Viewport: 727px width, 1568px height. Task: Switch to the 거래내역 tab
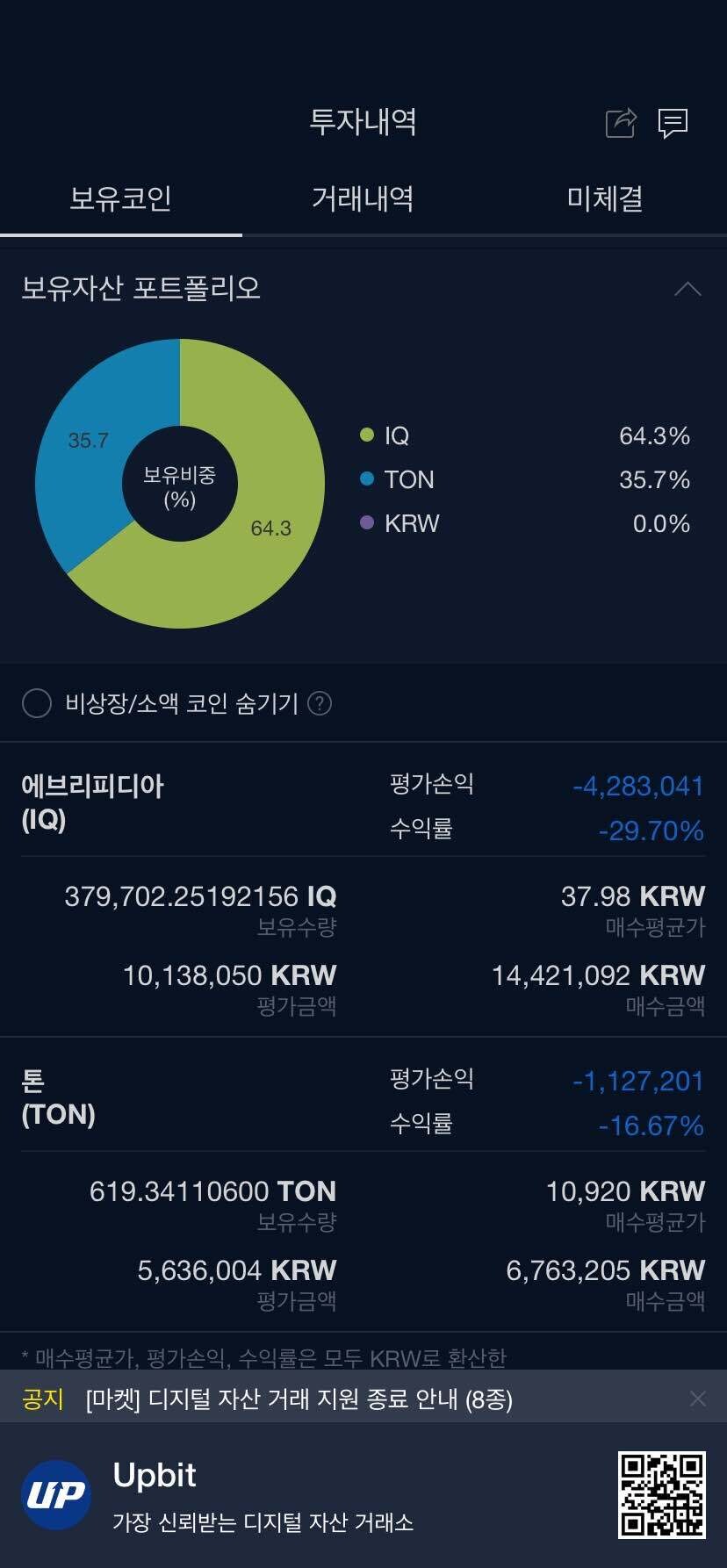tap(363, 199)
